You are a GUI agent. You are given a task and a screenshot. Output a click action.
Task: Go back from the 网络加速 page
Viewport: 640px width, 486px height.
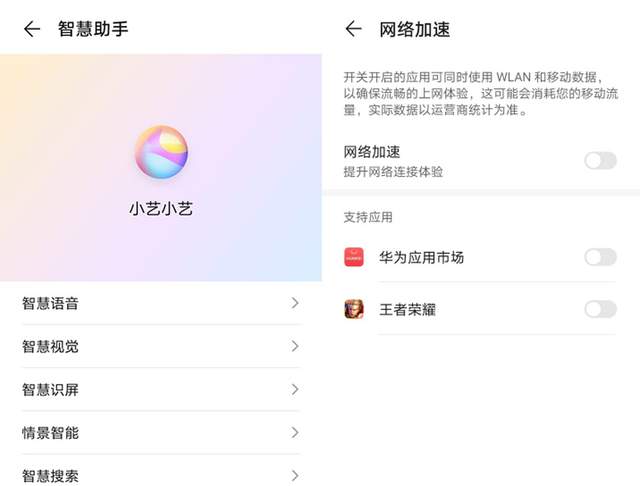pyautogui.click(x=353, y=29)
